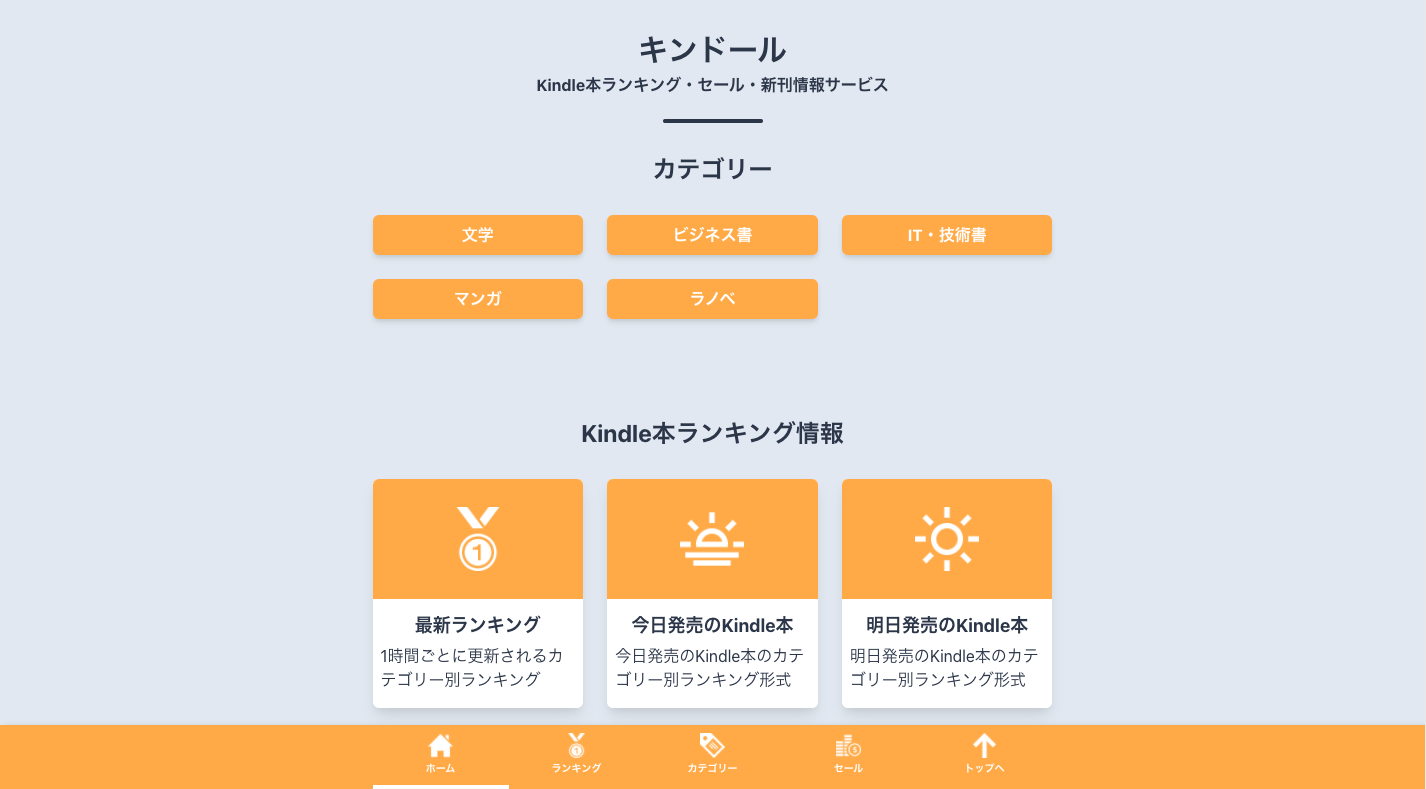
Task: Open the カテゴリー tab in bottom bar
Action: (x=712, y=754)
